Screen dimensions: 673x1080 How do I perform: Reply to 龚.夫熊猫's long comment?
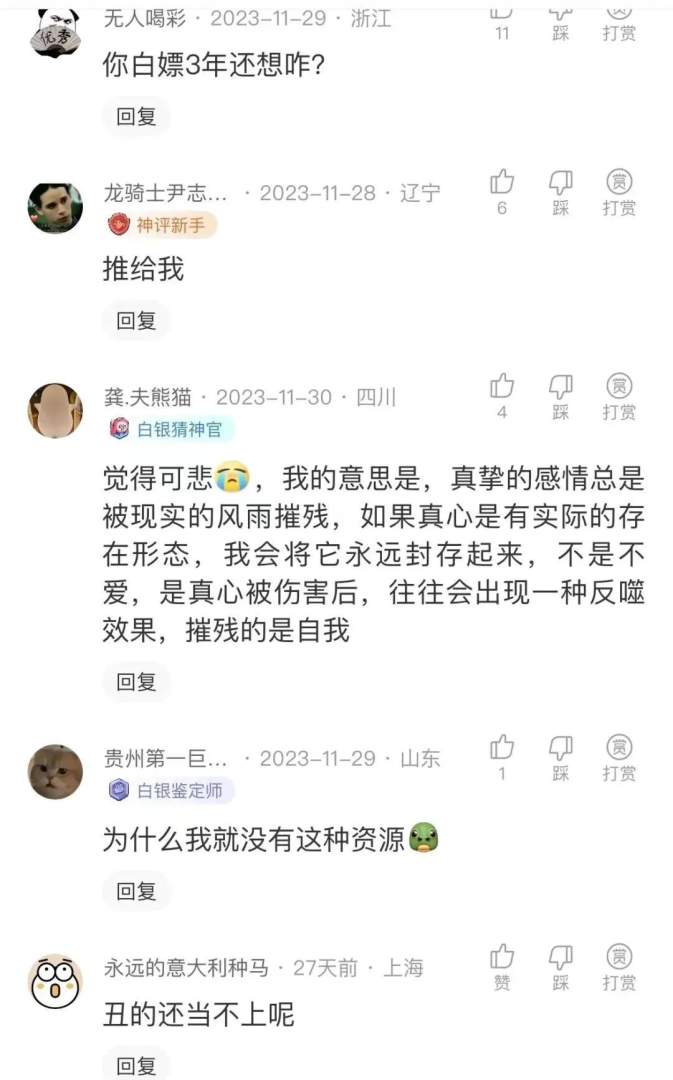click(x=136, y=682)
